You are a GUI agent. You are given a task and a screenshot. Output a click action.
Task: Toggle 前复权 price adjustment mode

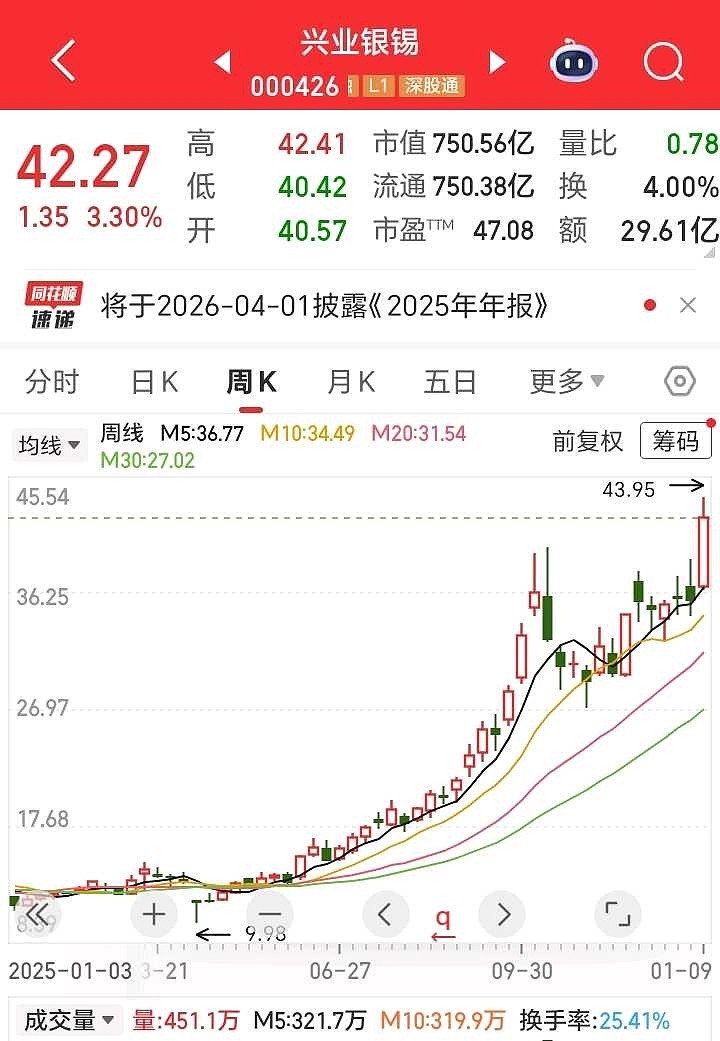pyautogui.click(x=588, y=440)
